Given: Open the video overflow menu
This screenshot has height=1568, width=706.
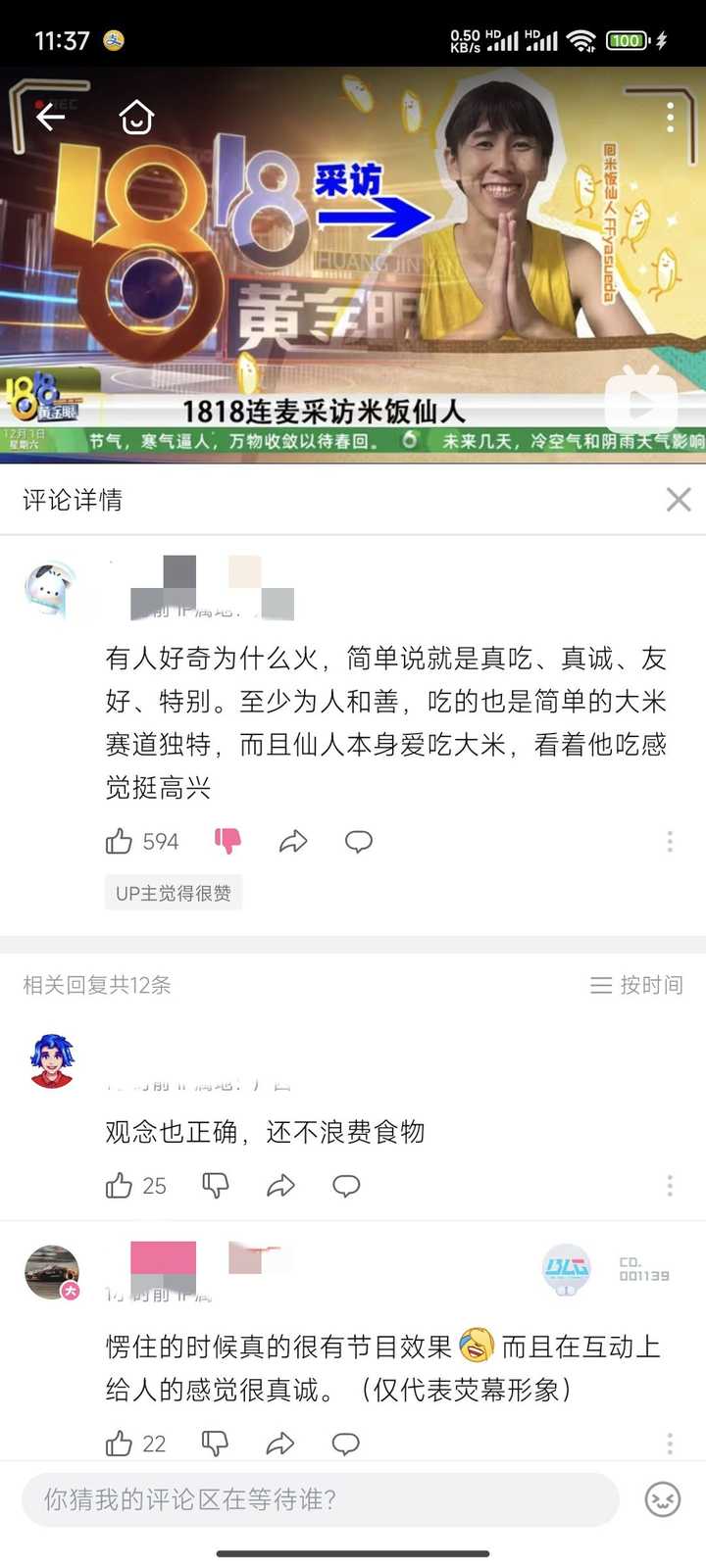Looking at the screenshot, I should [x=670, y=118].
